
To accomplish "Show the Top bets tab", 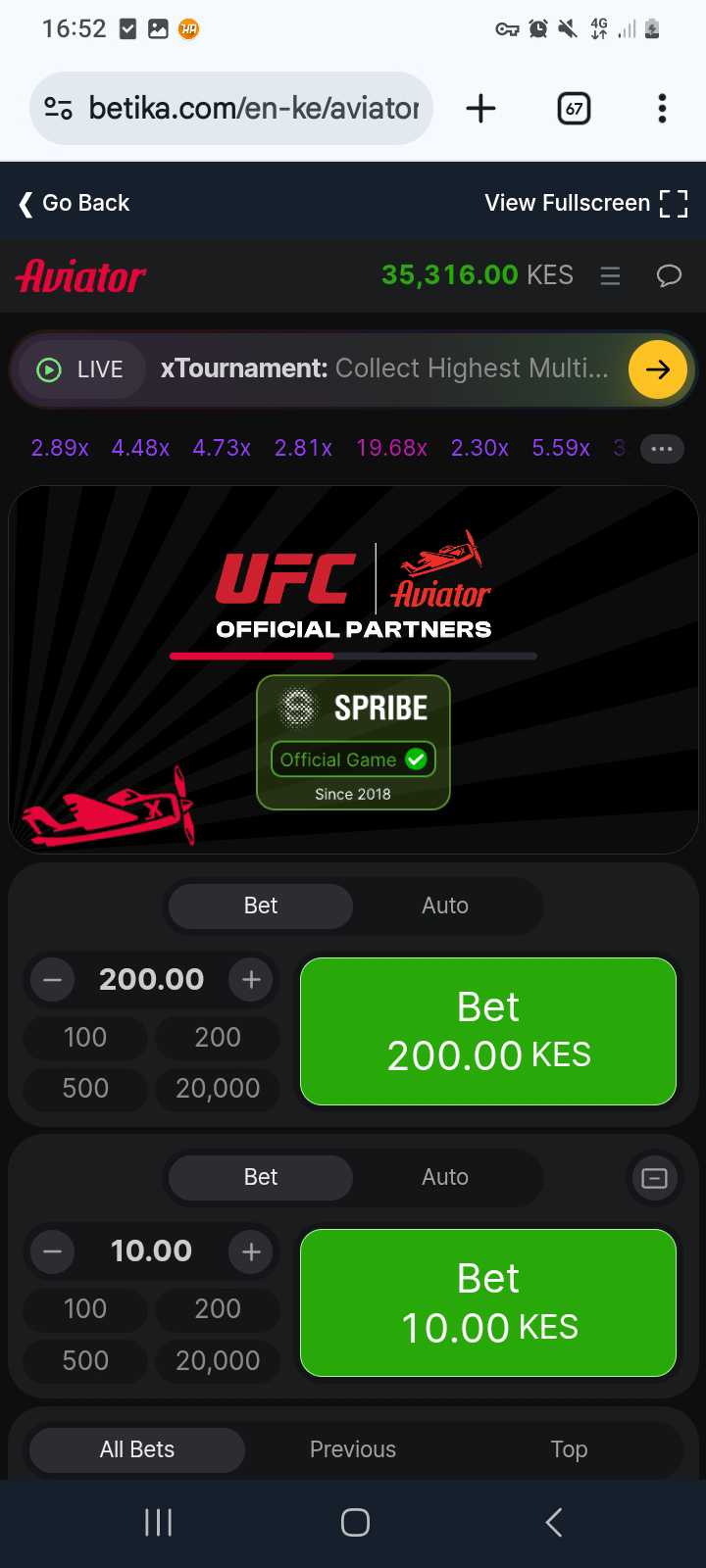I will (569, 1449).
